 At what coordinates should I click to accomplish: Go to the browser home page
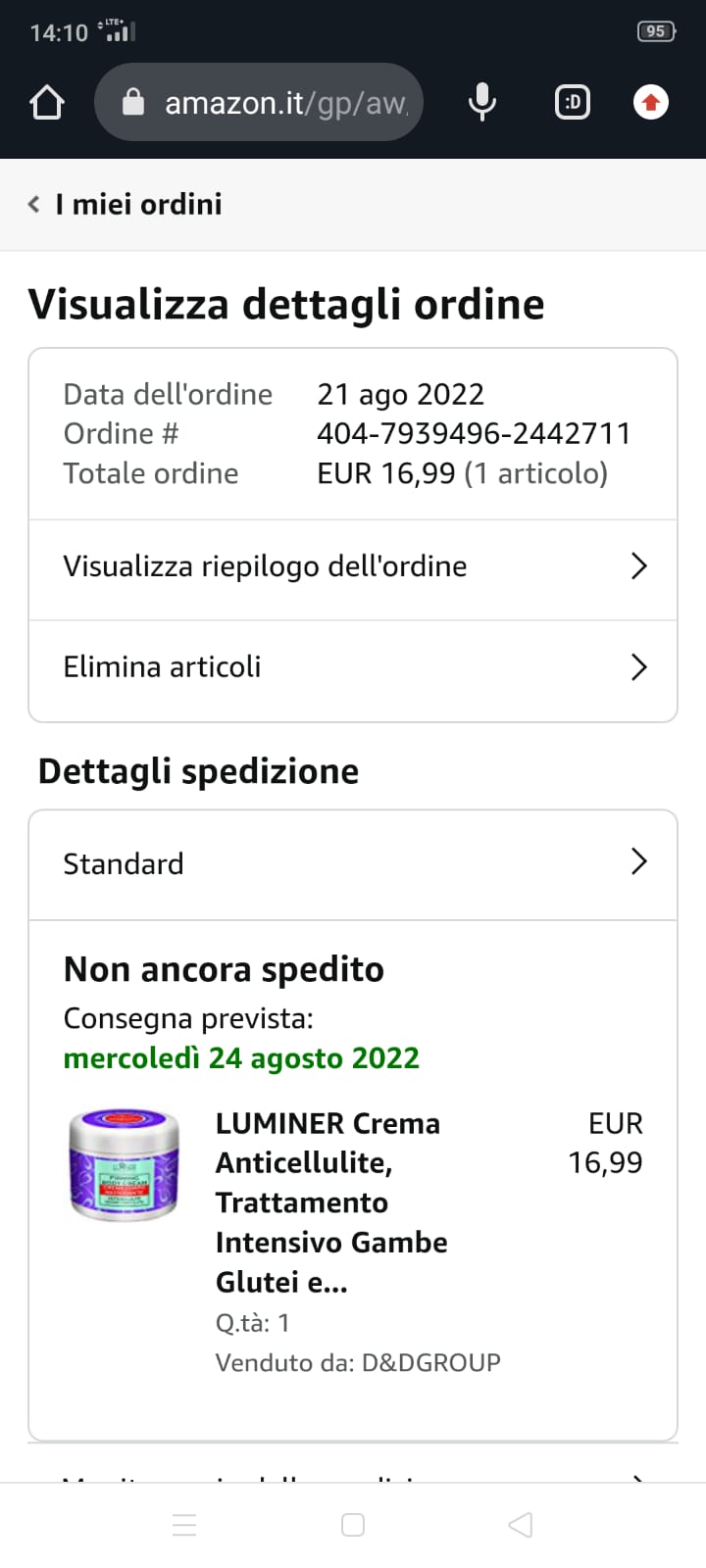click(47, 102)
